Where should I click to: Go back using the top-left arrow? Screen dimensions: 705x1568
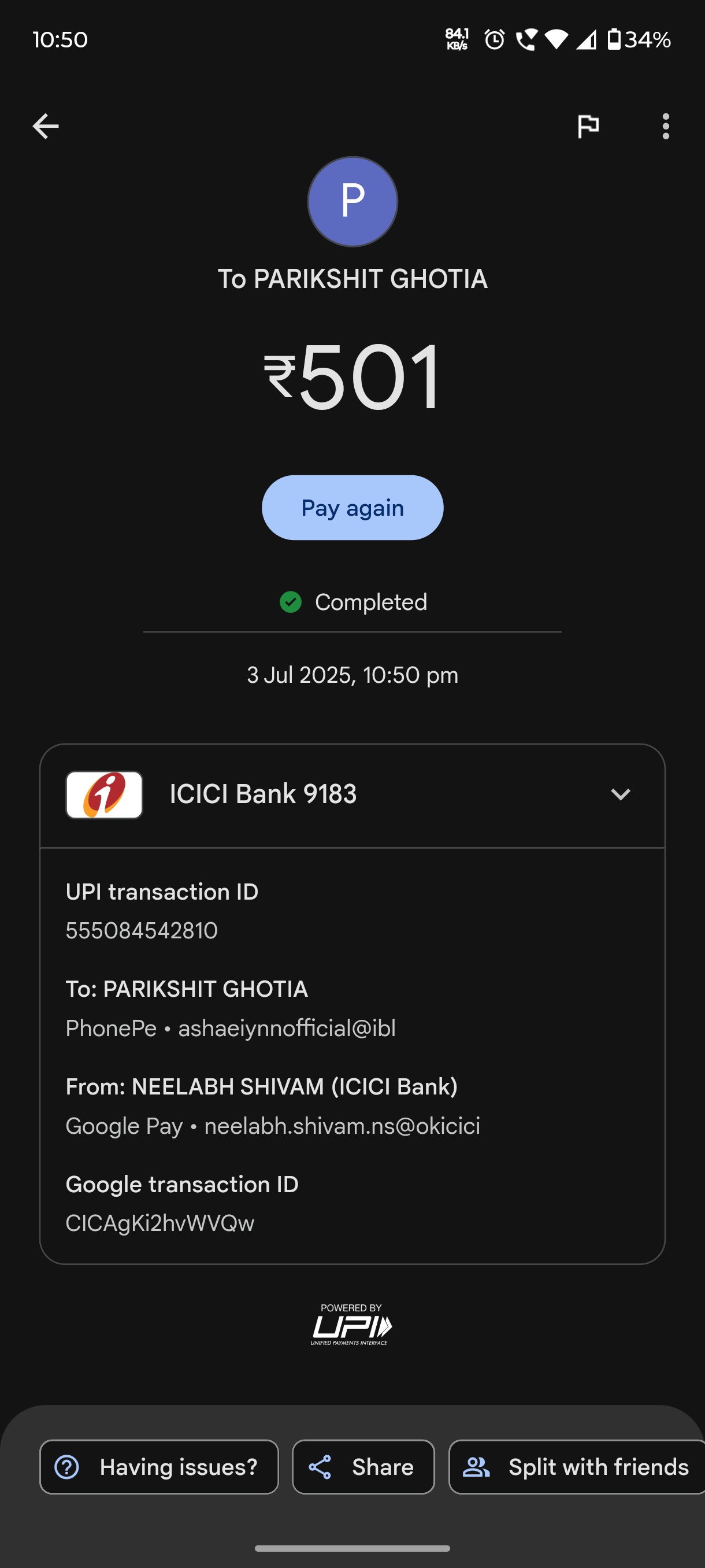point(46,127)
